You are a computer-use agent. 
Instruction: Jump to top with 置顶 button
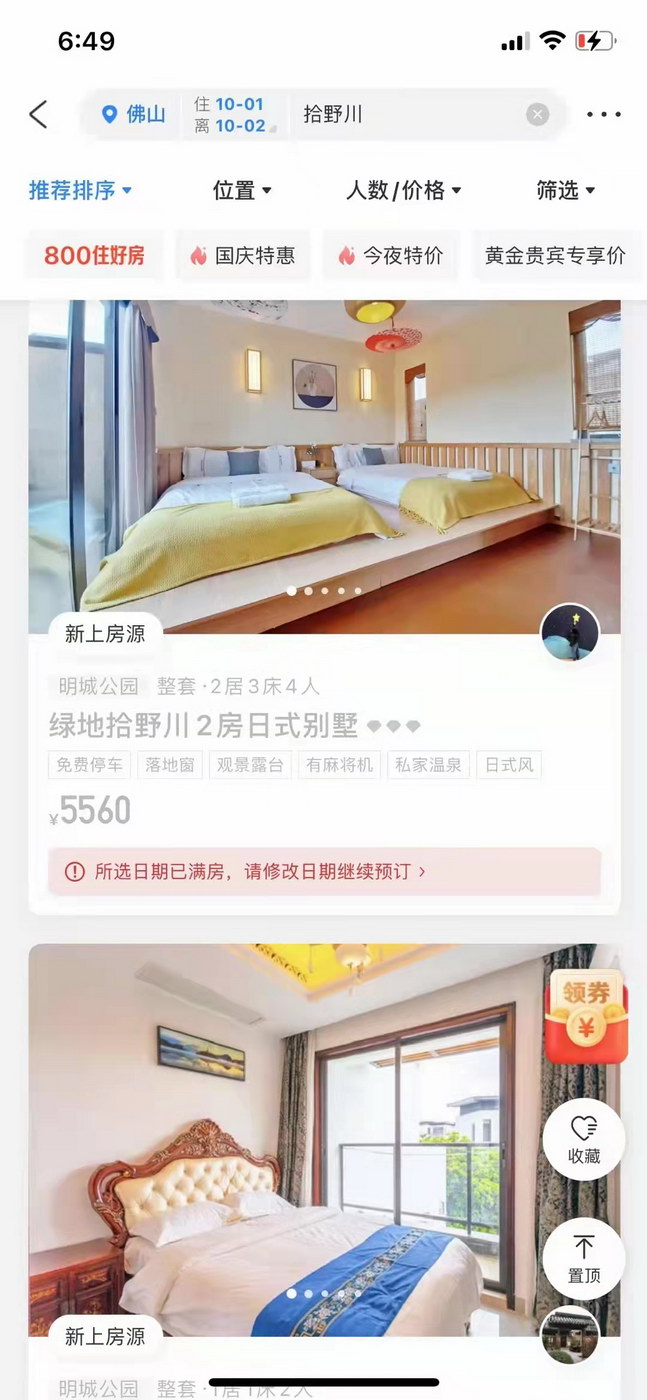(x=584, y=1258)
